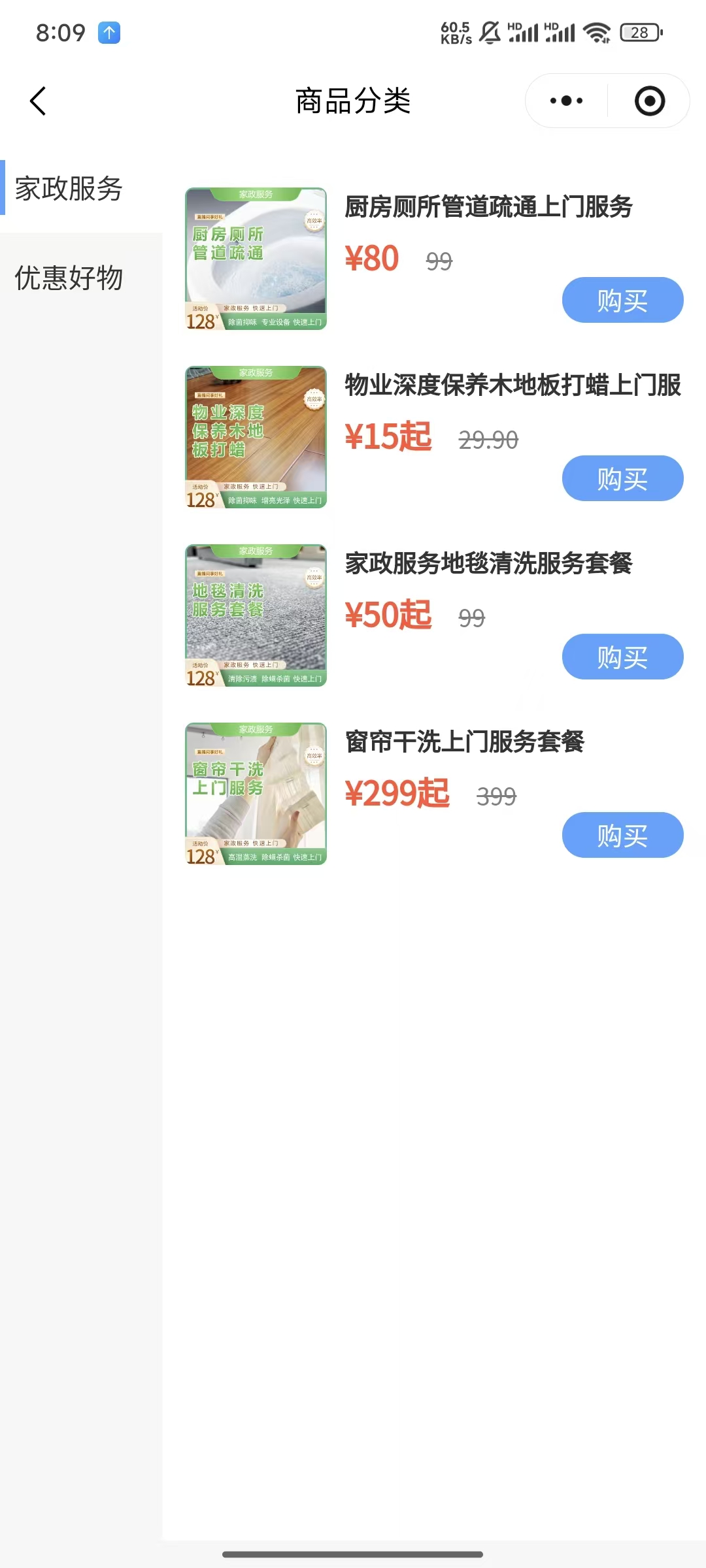
Task: Purchase 家政服务地毯清洗服务套餐
Action: point(622,657)
